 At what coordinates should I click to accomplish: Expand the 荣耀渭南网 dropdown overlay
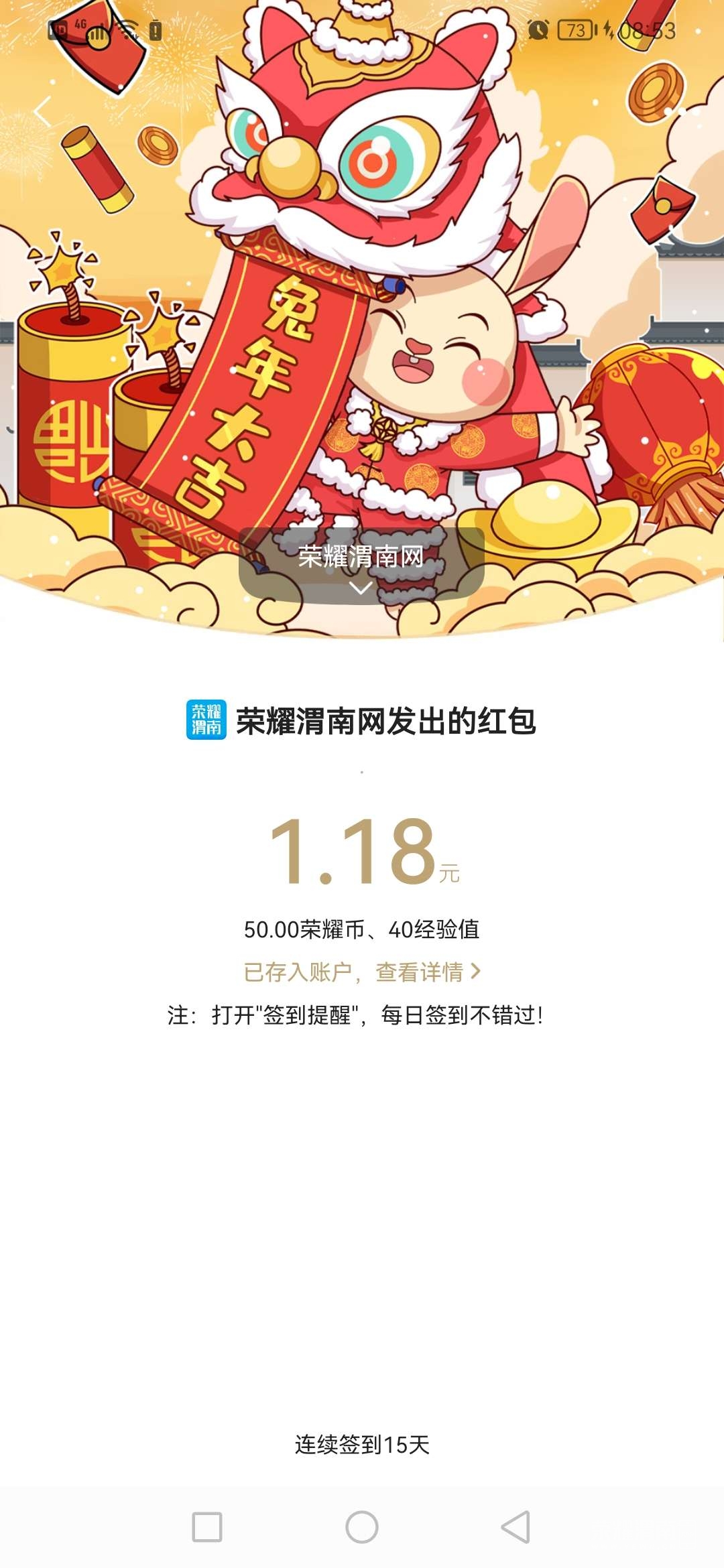pos(361,566)
